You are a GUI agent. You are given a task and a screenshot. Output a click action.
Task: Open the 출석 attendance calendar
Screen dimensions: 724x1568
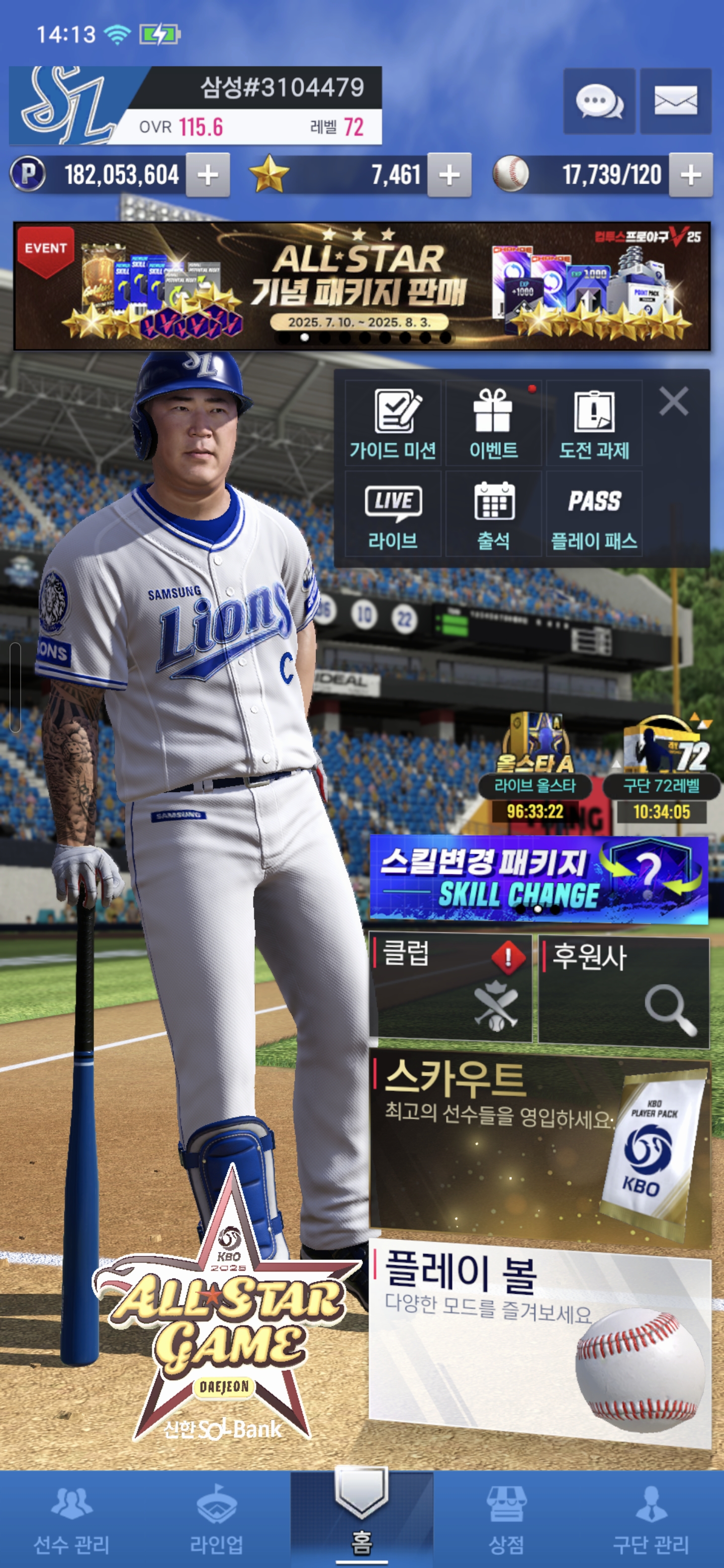pyautogui.click(x=493, y=514)
